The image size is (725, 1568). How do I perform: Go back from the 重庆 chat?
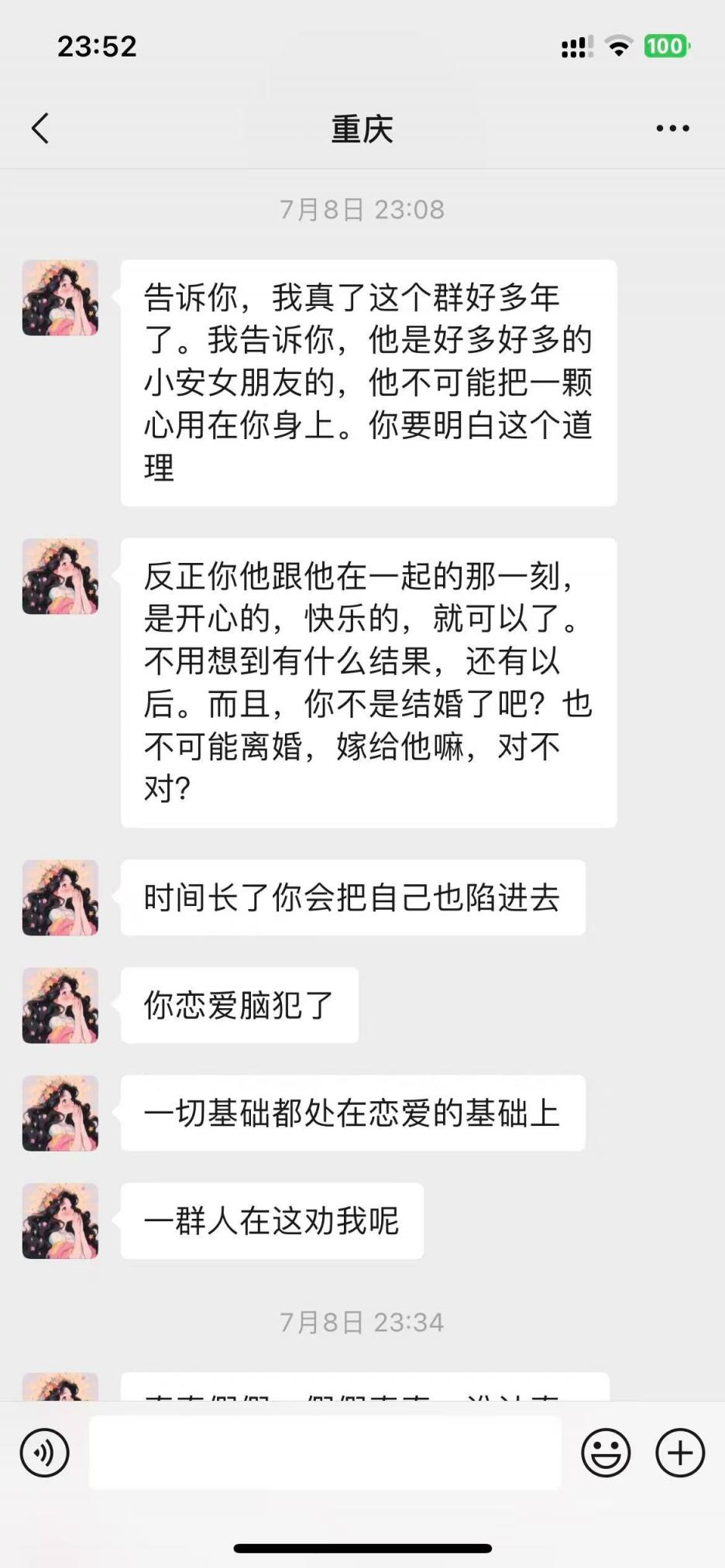point(40,129)
